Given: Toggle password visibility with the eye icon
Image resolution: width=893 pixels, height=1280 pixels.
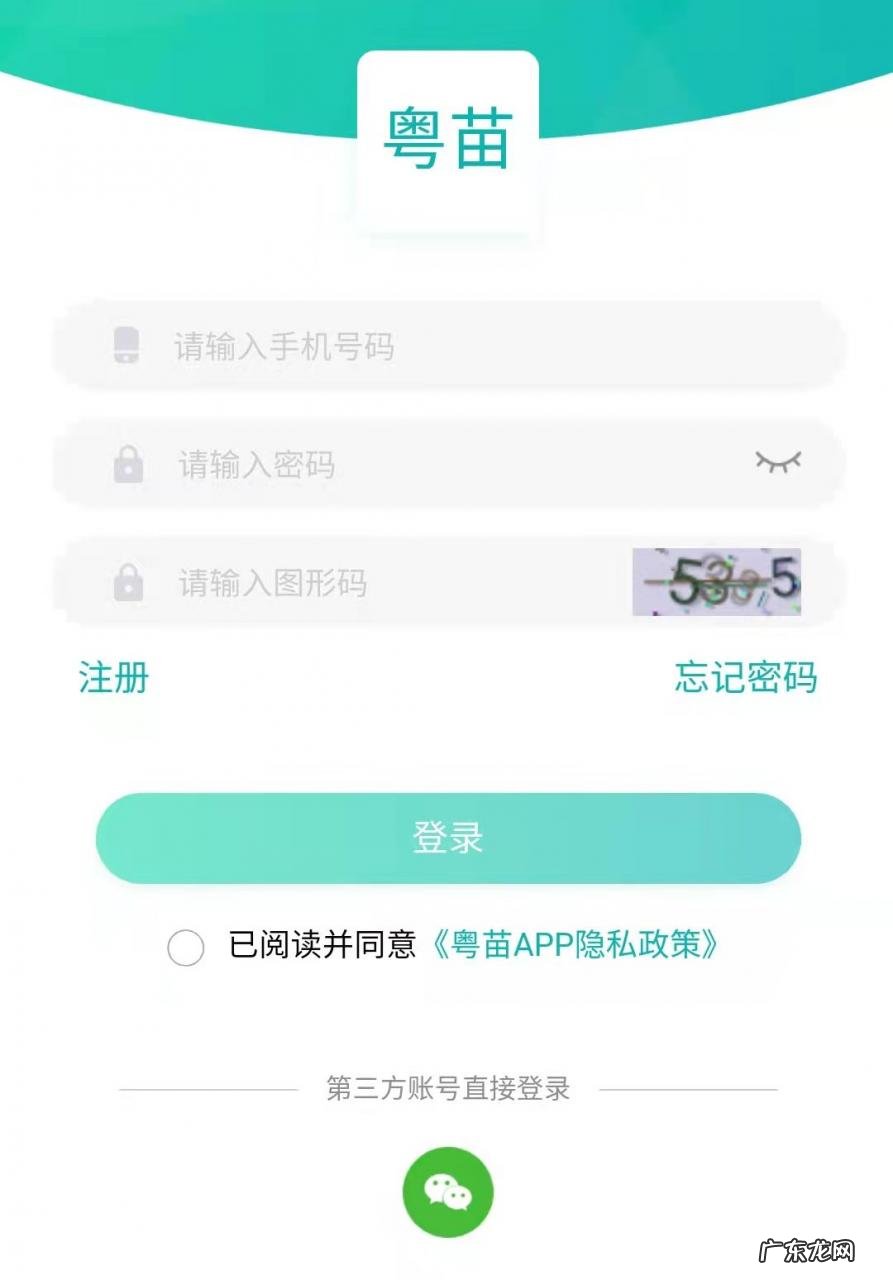Looking at the screenshot, I should pos(777,462).
